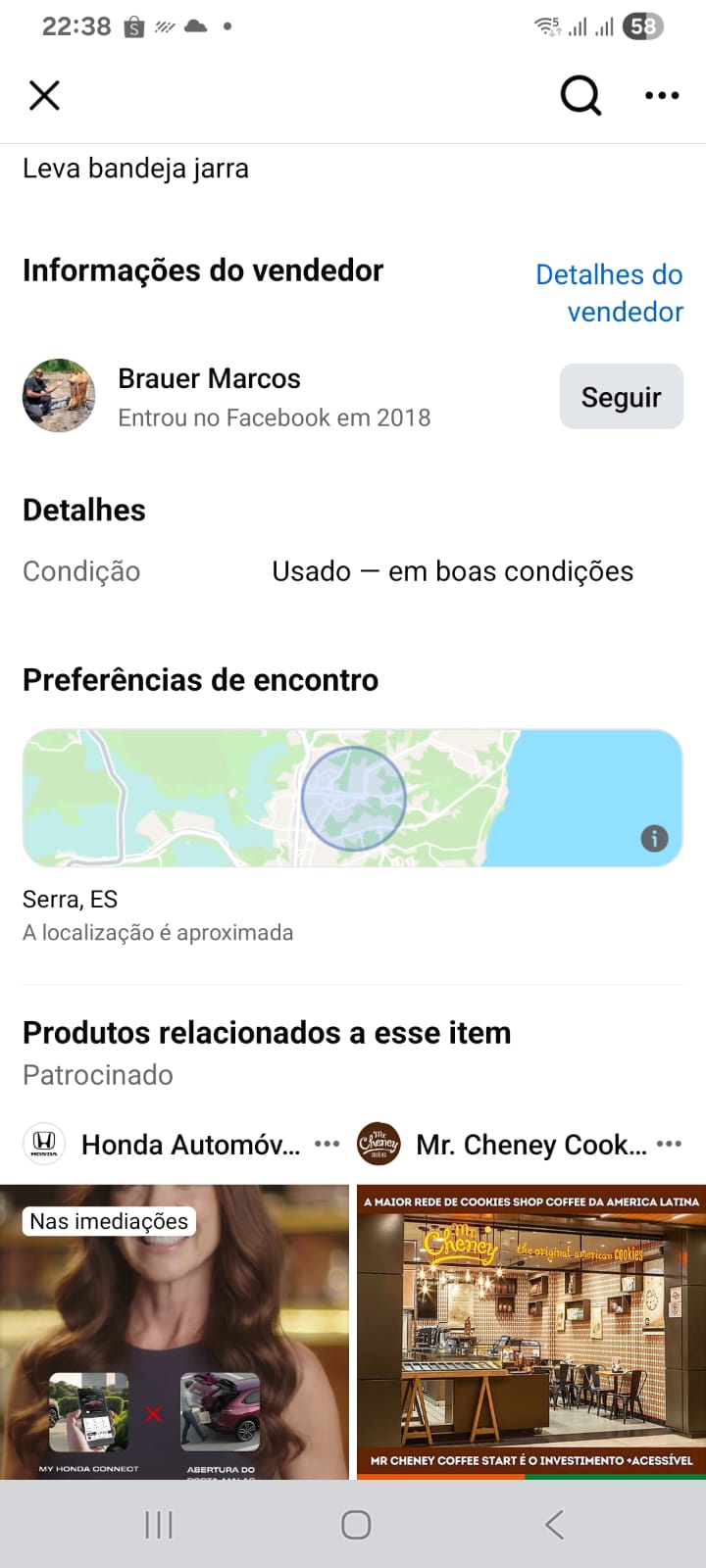Follow seller with the Seguir button

[x=621, y=397]
